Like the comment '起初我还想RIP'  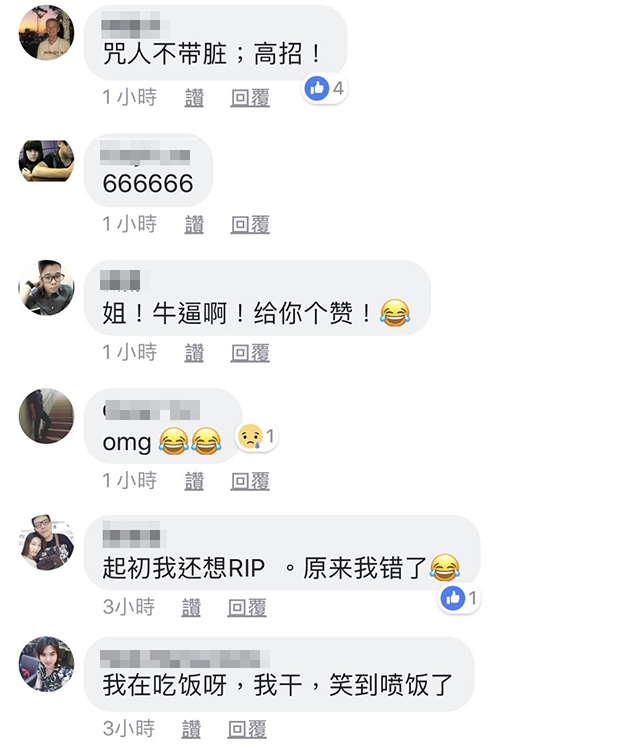[192, 607]
